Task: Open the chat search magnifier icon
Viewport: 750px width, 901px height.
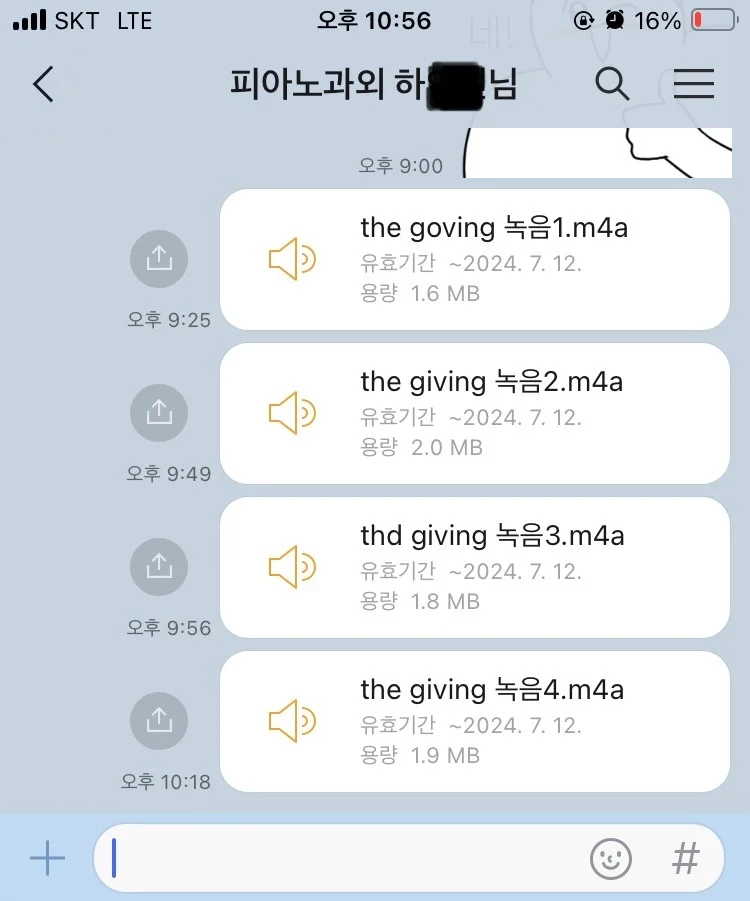Action: tap(613, 85)
